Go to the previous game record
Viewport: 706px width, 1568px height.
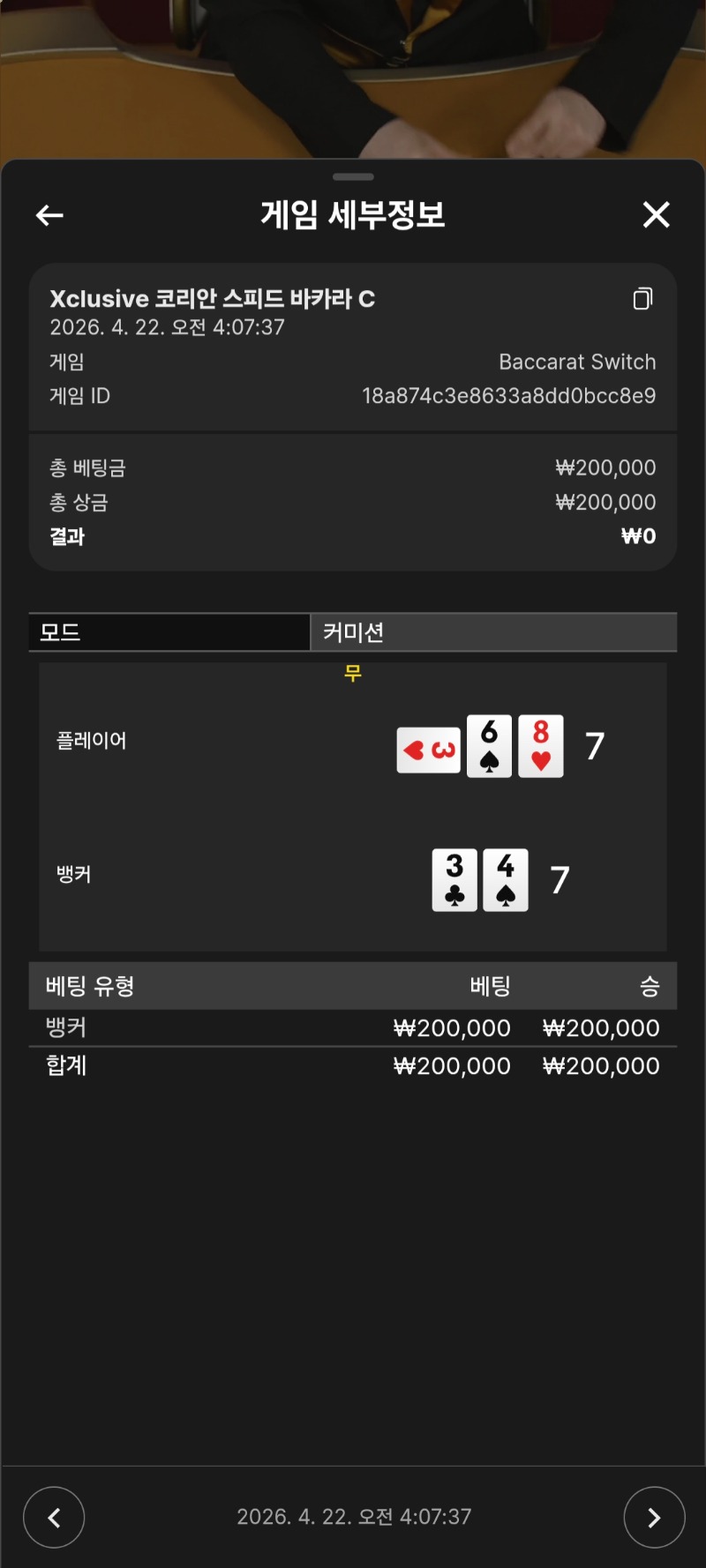[54, 1517]
